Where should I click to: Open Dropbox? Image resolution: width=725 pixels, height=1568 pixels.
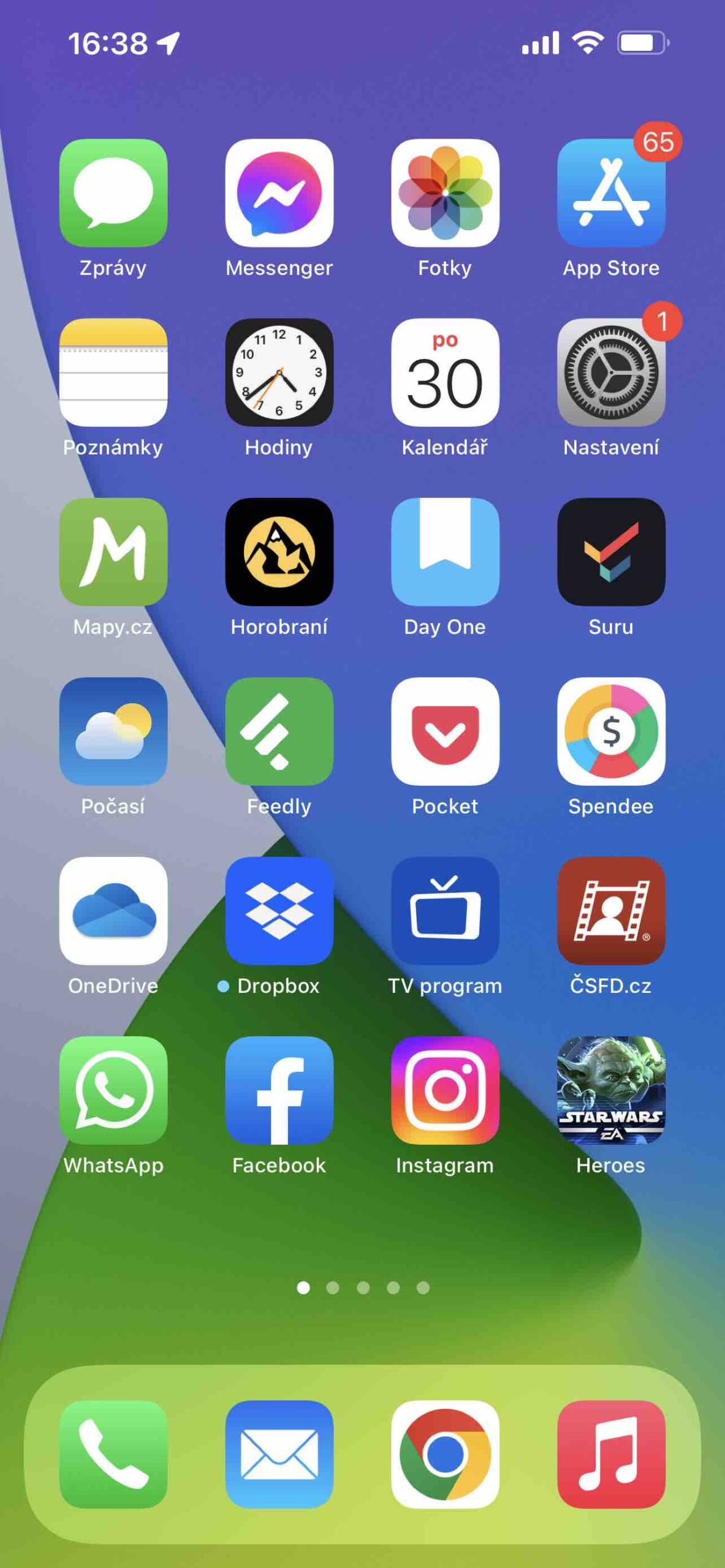coord(279,911)
